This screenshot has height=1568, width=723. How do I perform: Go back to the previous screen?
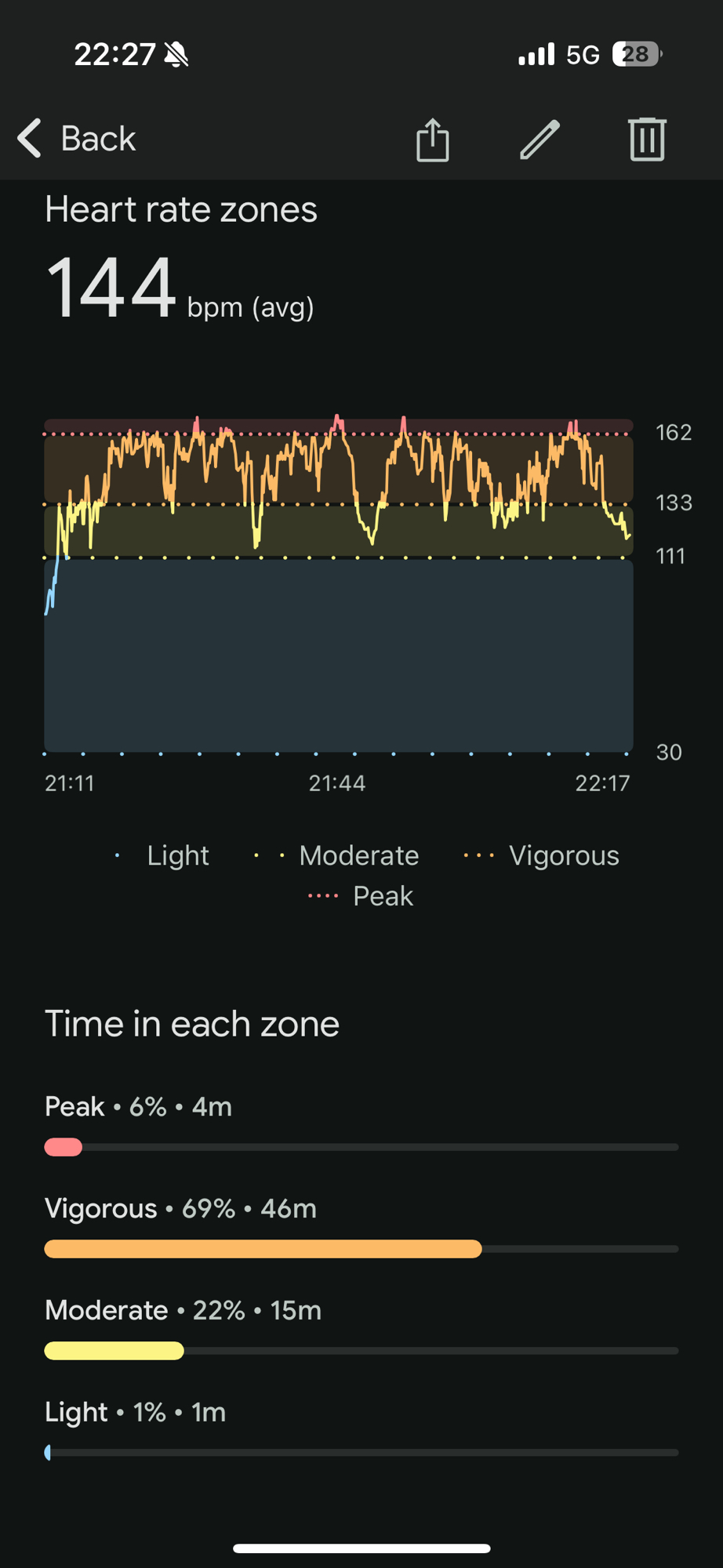[77, 139]
